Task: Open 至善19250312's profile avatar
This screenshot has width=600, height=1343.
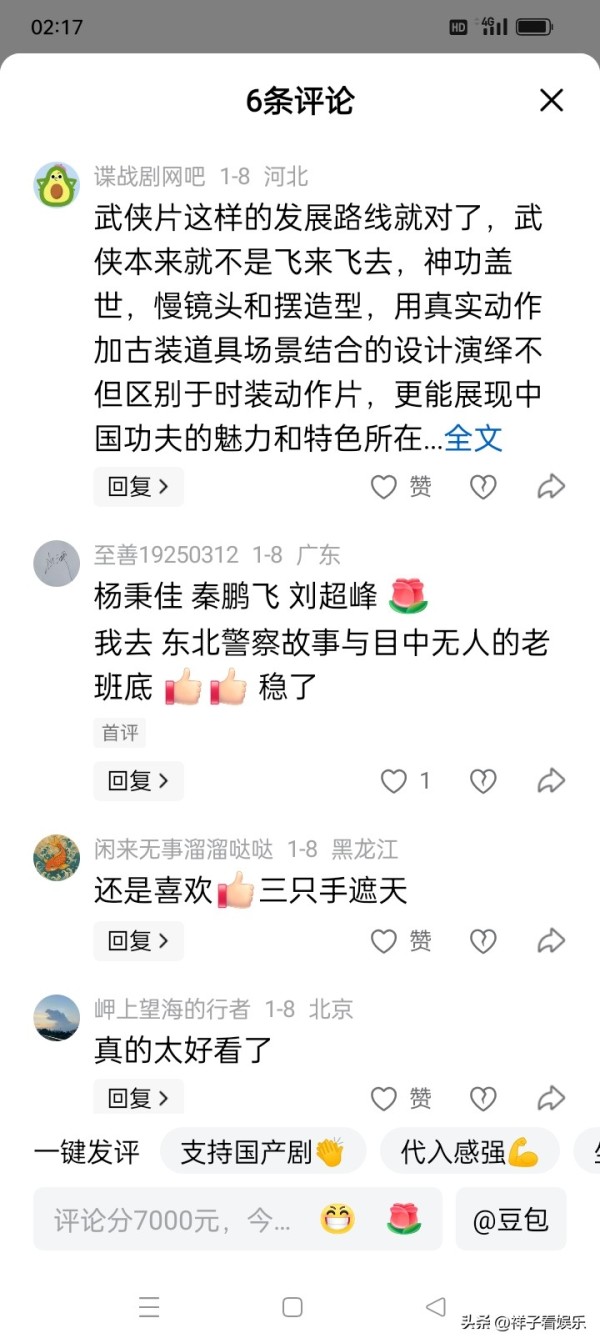Action: (56, 563)
